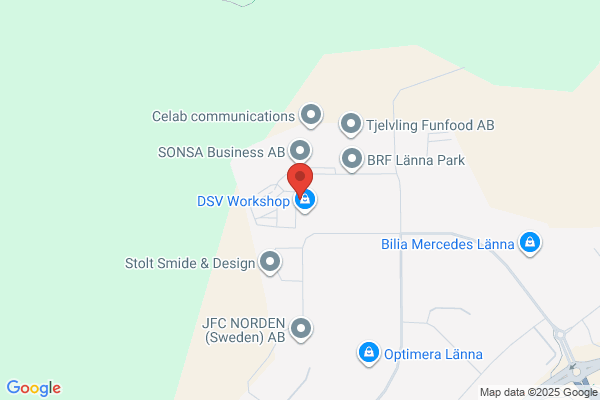
Task: Select Celab communications marker
Action: click(x=311, y=116)
